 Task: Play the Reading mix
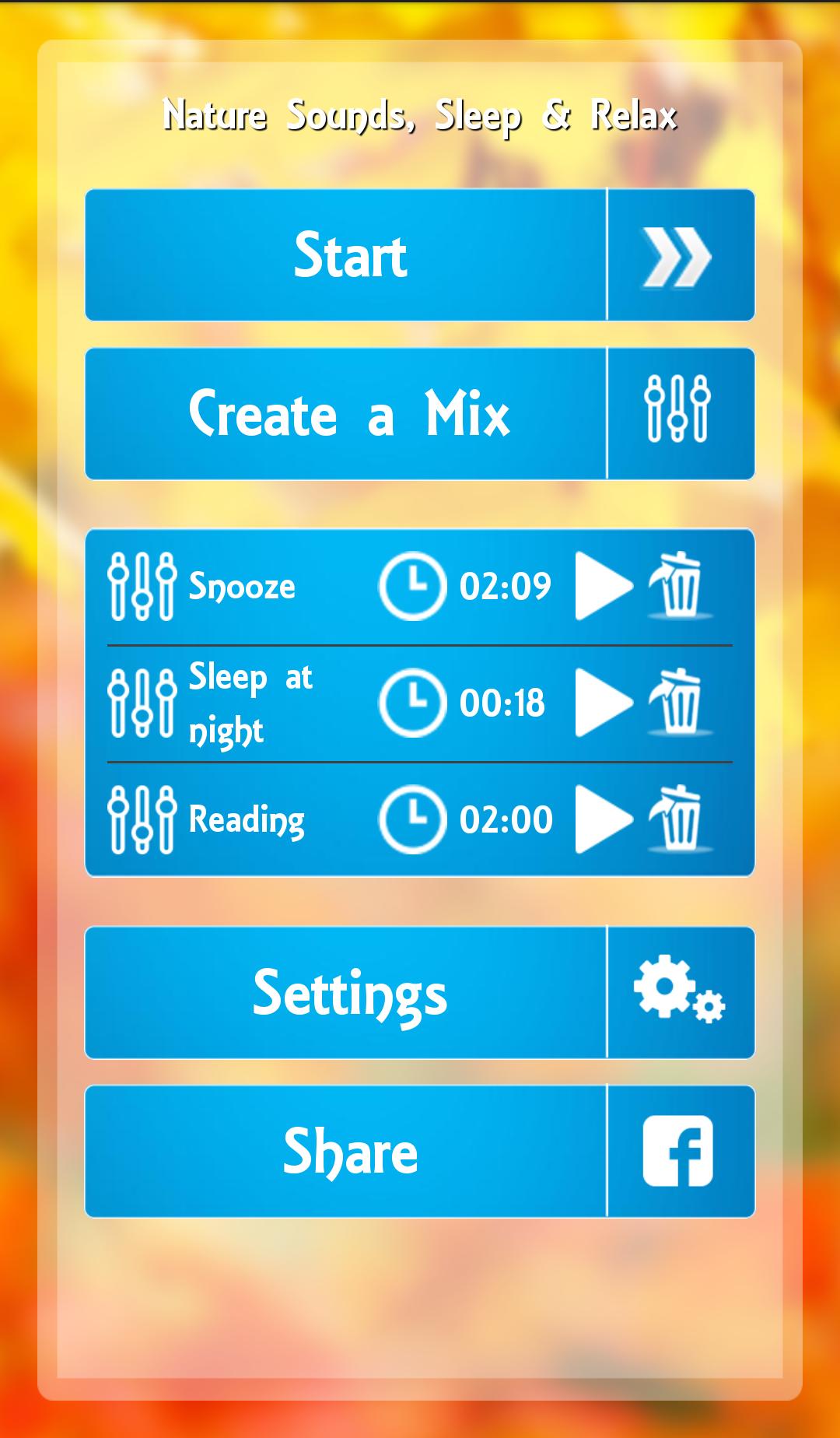(603, 819)
